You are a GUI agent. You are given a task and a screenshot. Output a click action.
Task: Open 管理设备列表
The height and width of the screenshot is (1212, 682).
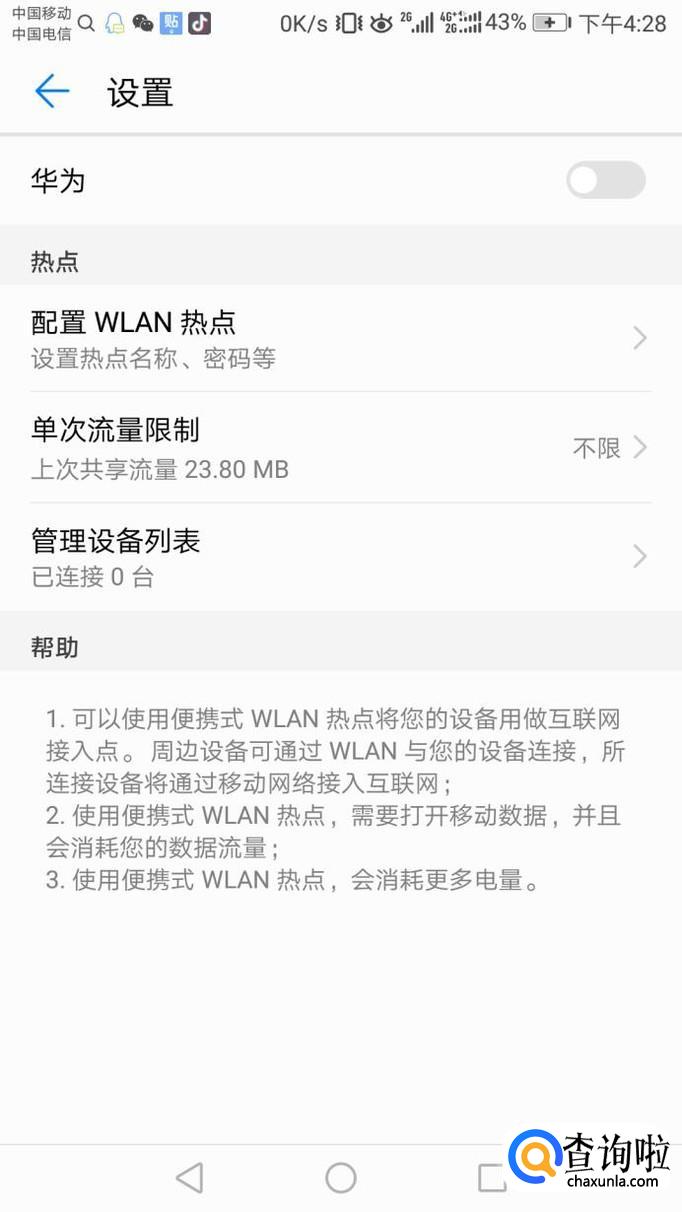pos(340,557)
